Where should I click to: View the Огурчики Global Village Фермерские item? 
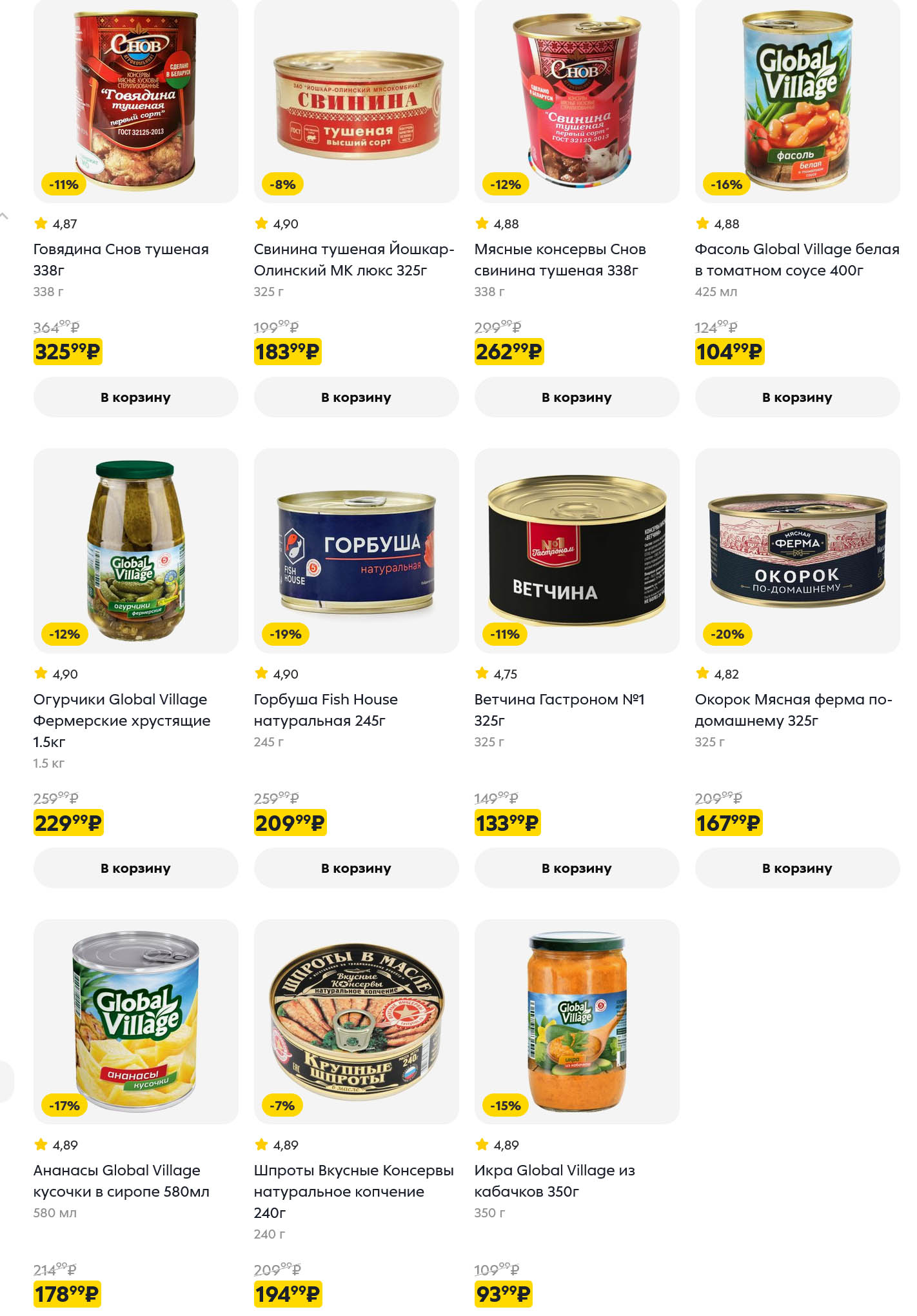(x=121, y=720)
